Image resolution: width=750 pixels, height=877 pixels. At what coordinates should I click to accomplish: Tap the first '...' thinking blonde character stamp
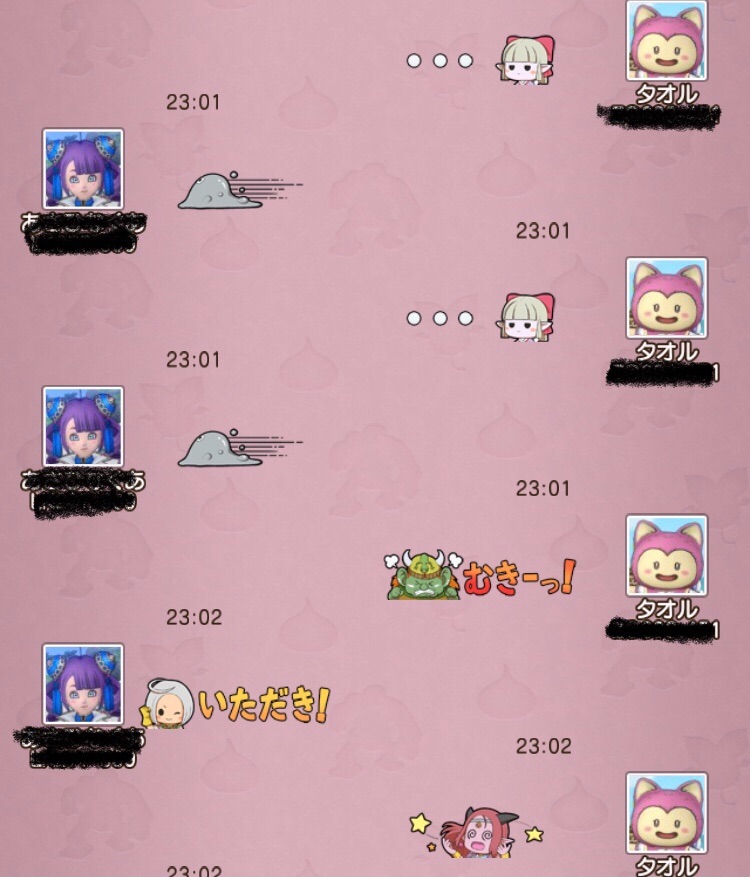470,58
